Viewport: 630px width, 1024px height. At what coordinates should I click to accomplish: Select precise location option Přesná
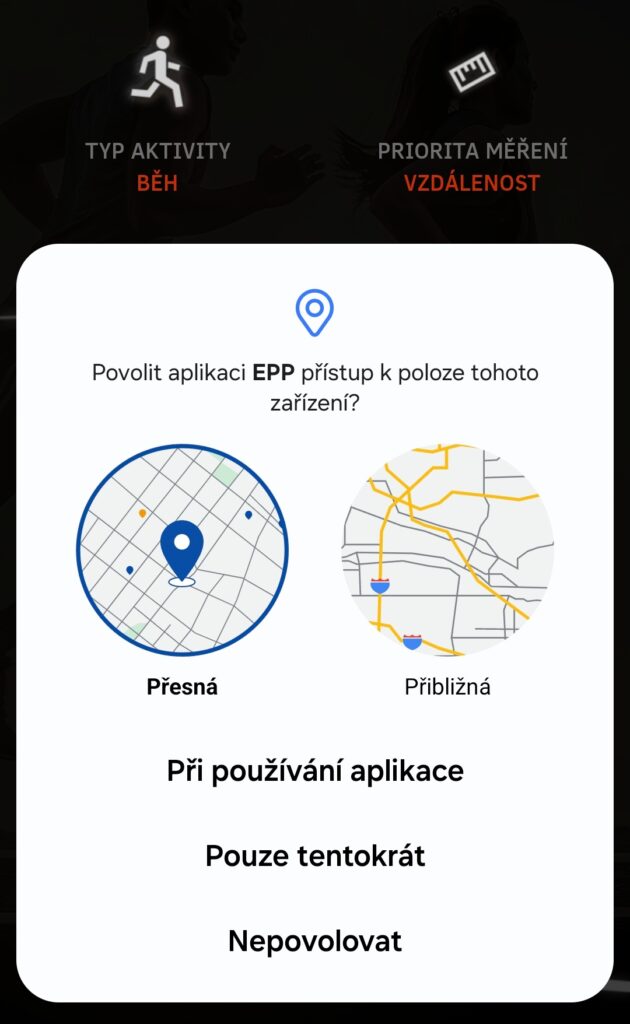point(182,550)
